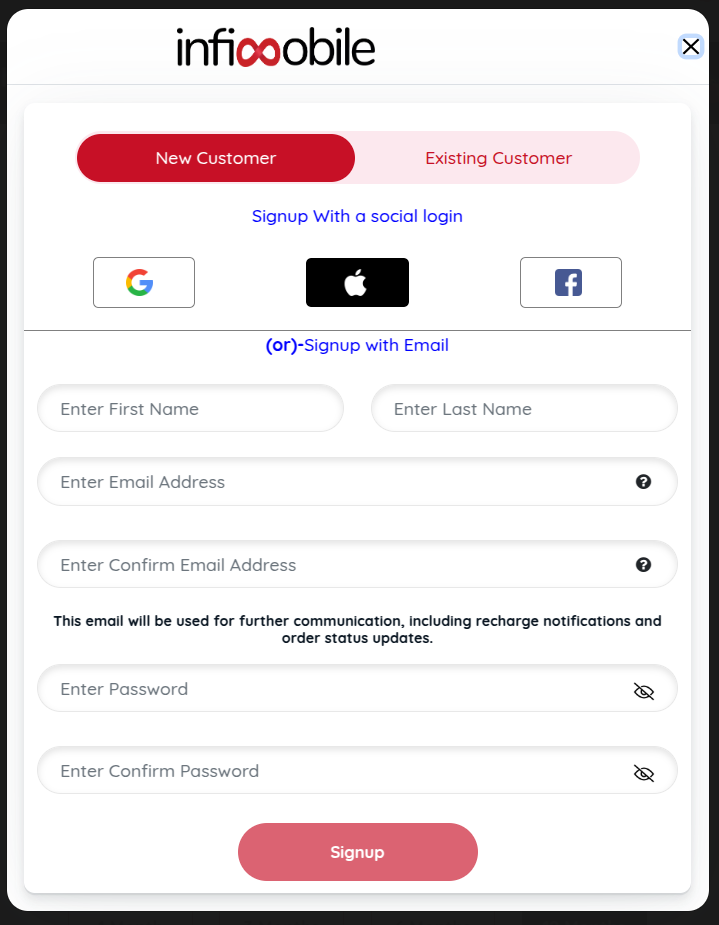
Task: Sign up with Apple
Action: click(x=357, y=283)
